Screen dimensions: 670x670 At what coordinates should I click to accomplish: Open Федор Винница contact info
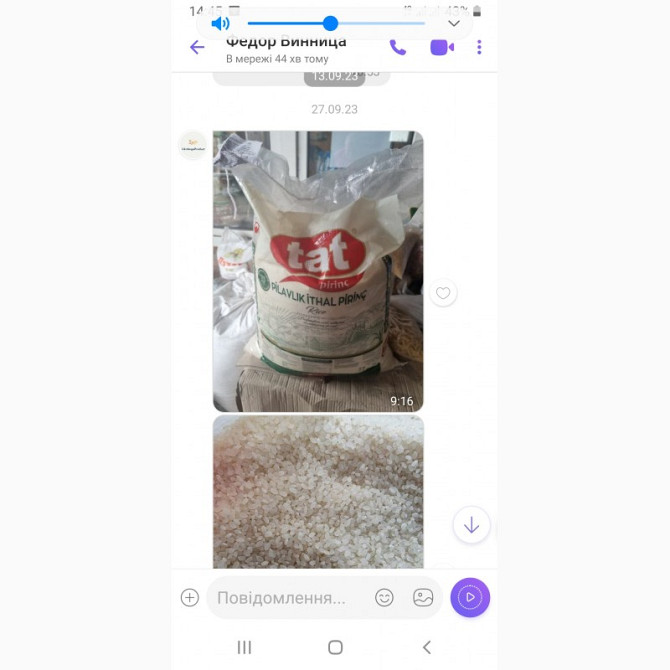click(x=285, y=48)
